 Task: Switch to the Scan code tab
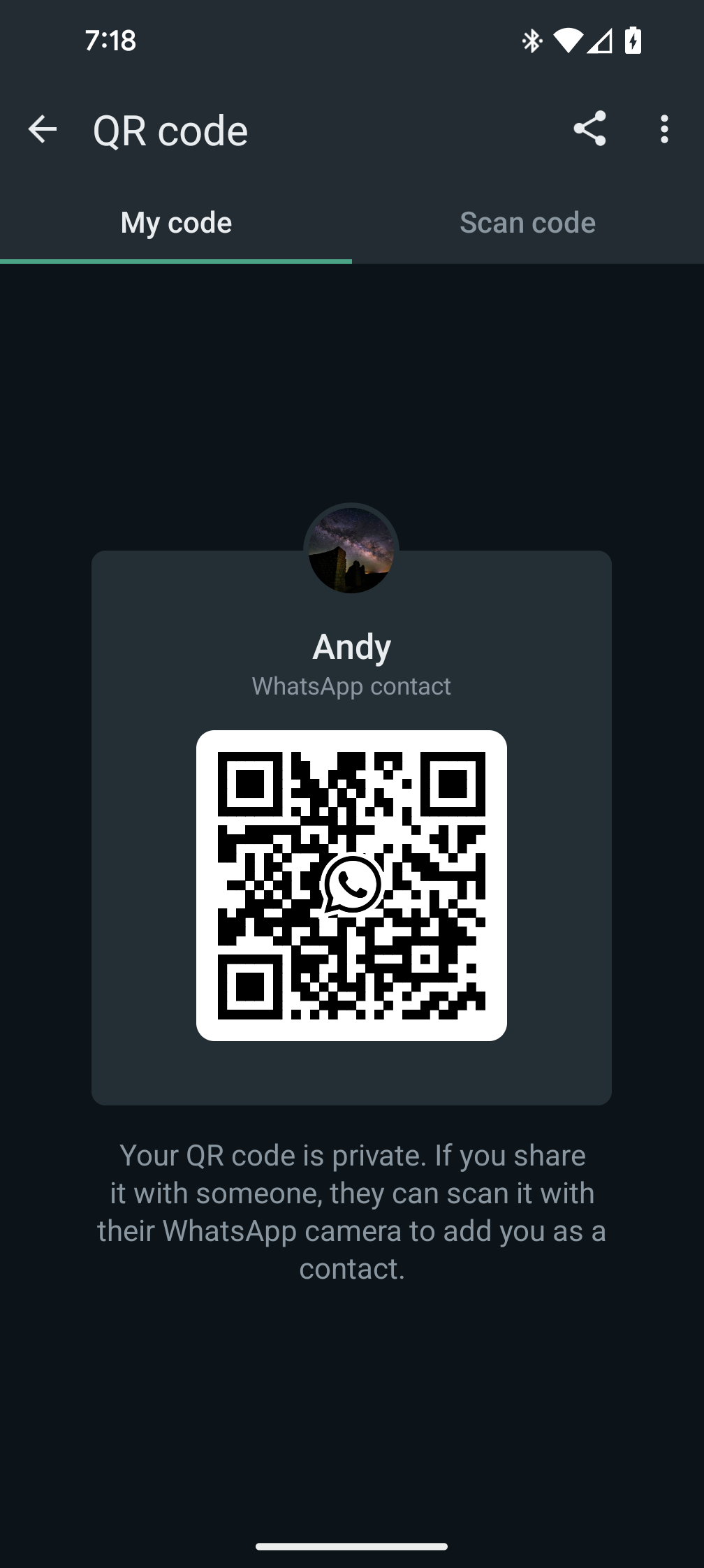tap(528, 223)
